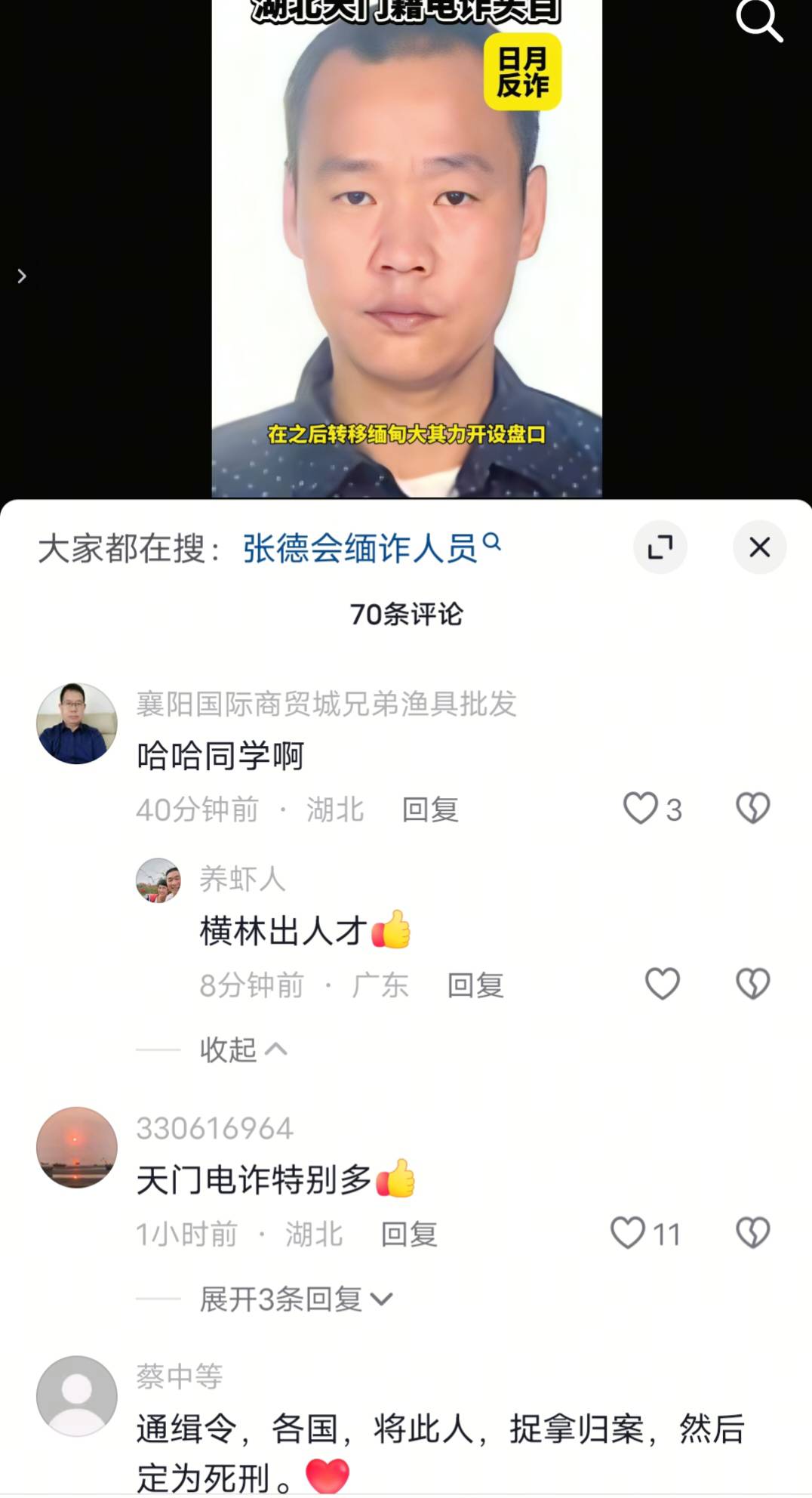812x1498 pixels.
Task: Like 养虾人's reply 横林出人才
Action: pyautogui.click(x=662, y=985)
